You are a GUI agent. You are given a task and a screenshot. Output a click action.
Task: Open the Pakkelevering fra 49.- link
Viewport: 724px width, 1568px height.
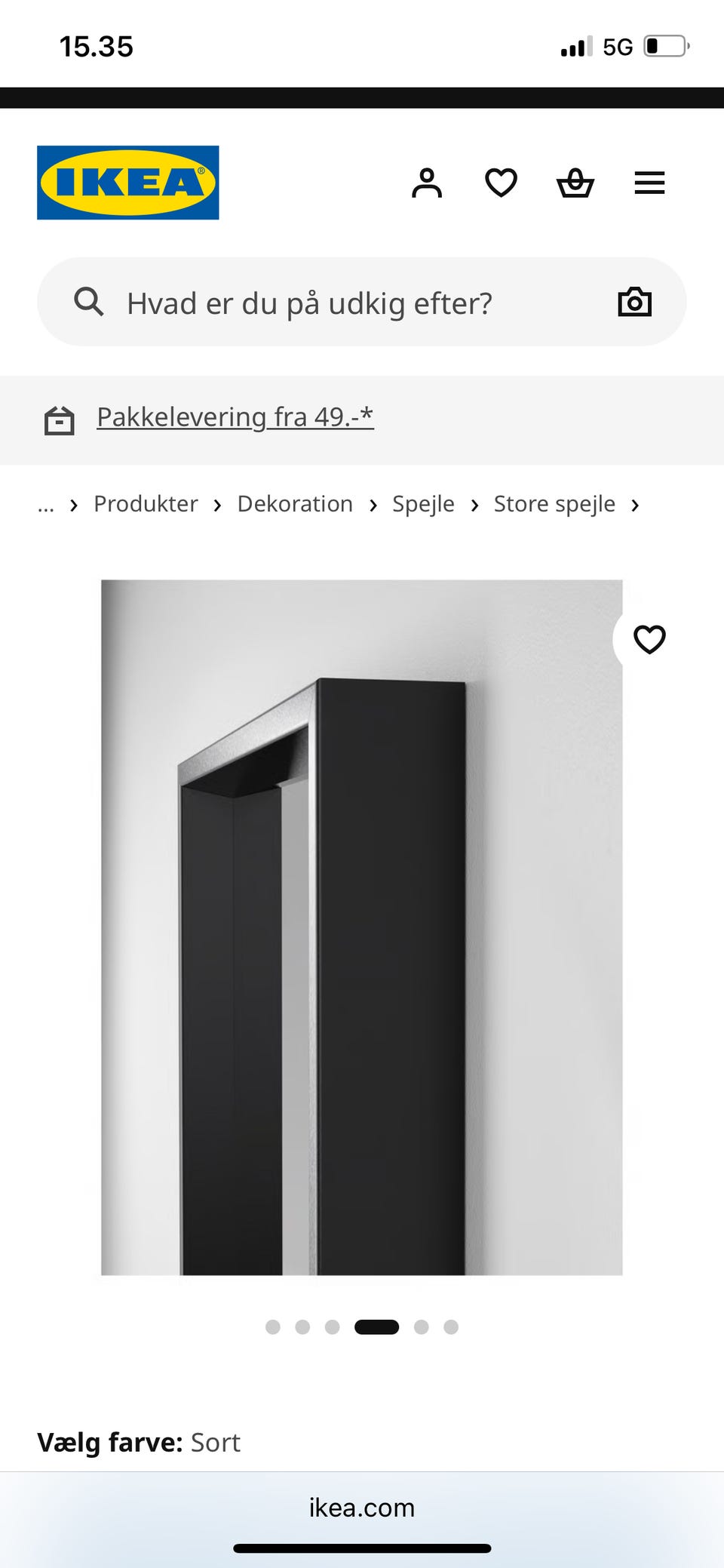pyautogui.click(x=235, y=417)
